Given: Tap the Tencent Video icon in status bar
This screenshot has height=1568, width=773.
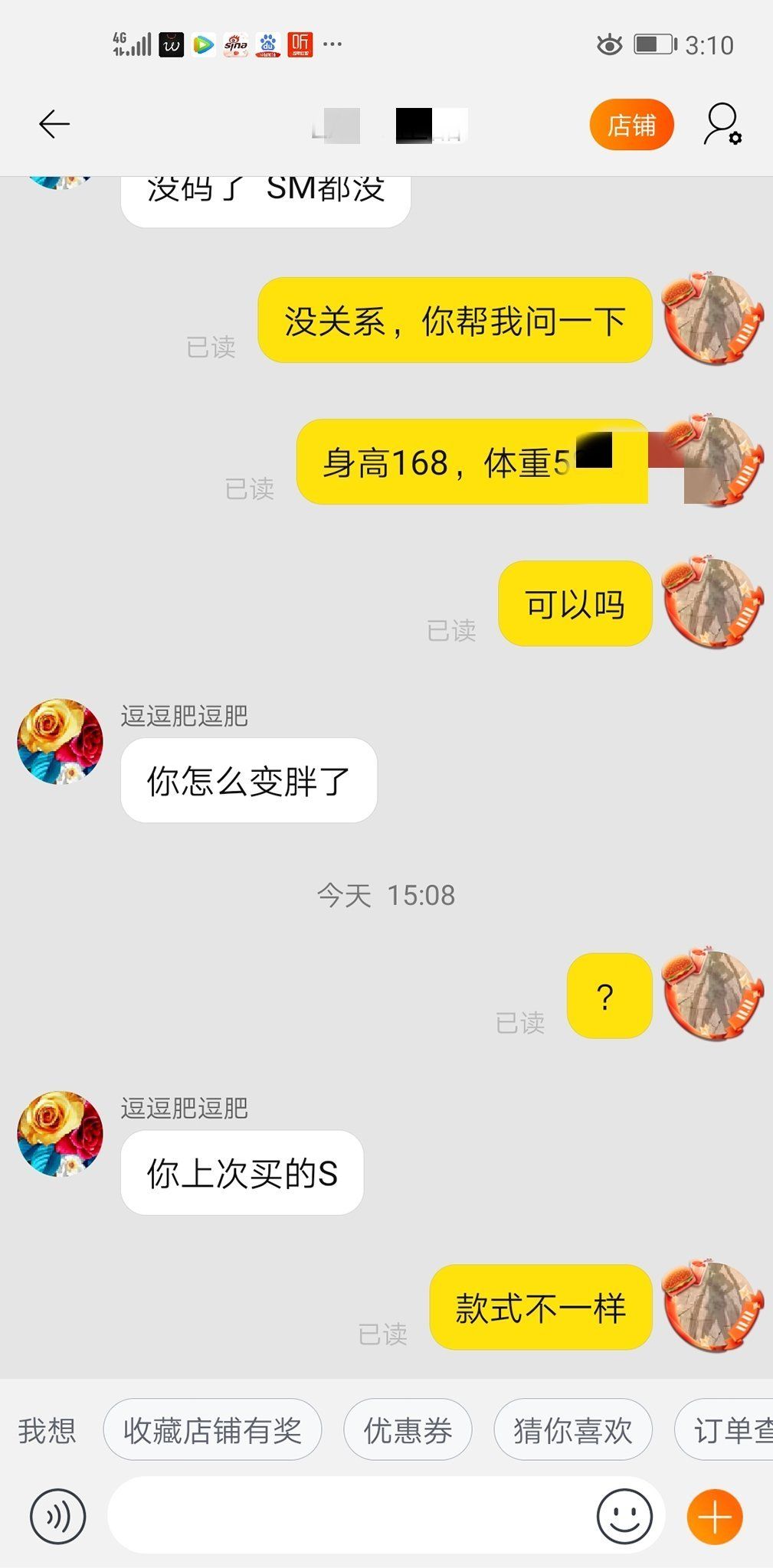Looking at the screenshot, I should coord(203,45).
